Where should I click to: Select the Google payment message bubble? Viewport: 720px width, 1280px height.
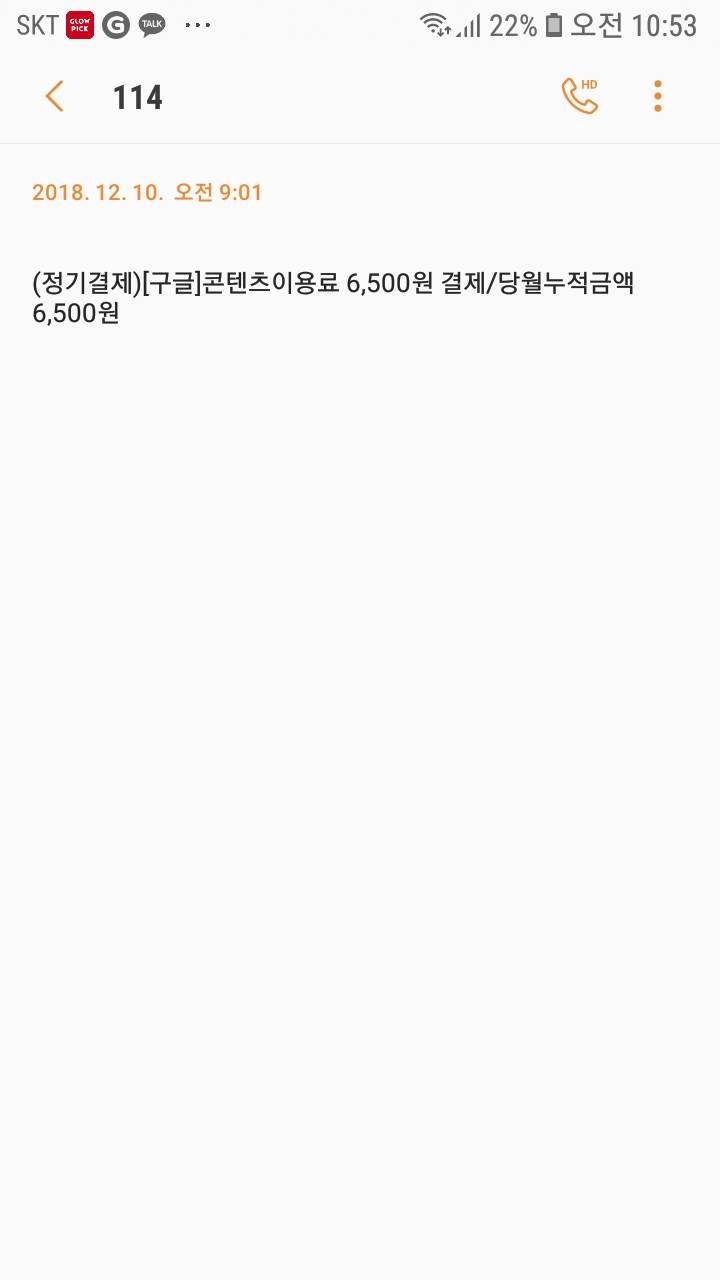click(336, 297)
